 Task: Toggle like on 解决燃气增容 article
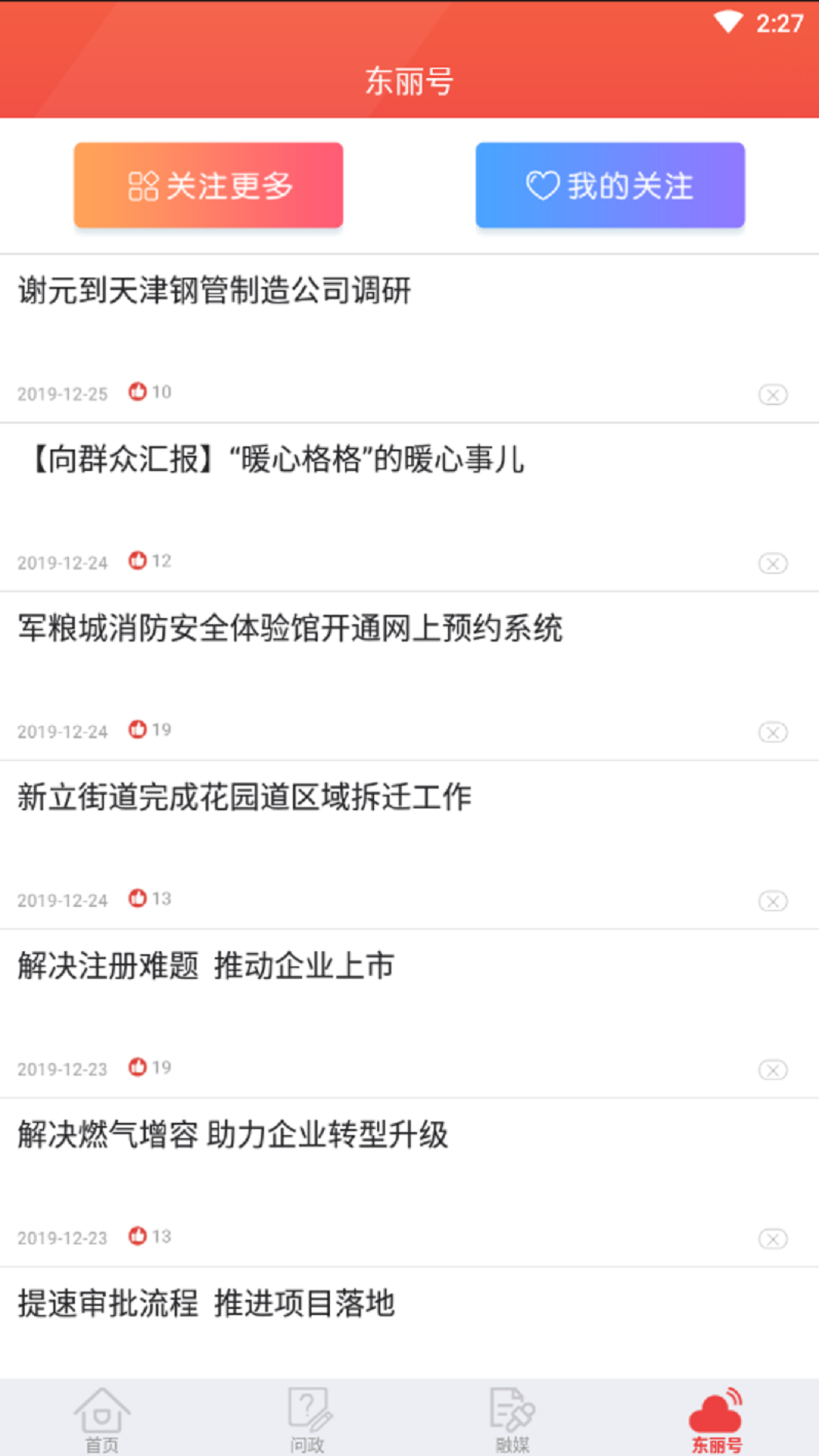[x=137, y=1235]
